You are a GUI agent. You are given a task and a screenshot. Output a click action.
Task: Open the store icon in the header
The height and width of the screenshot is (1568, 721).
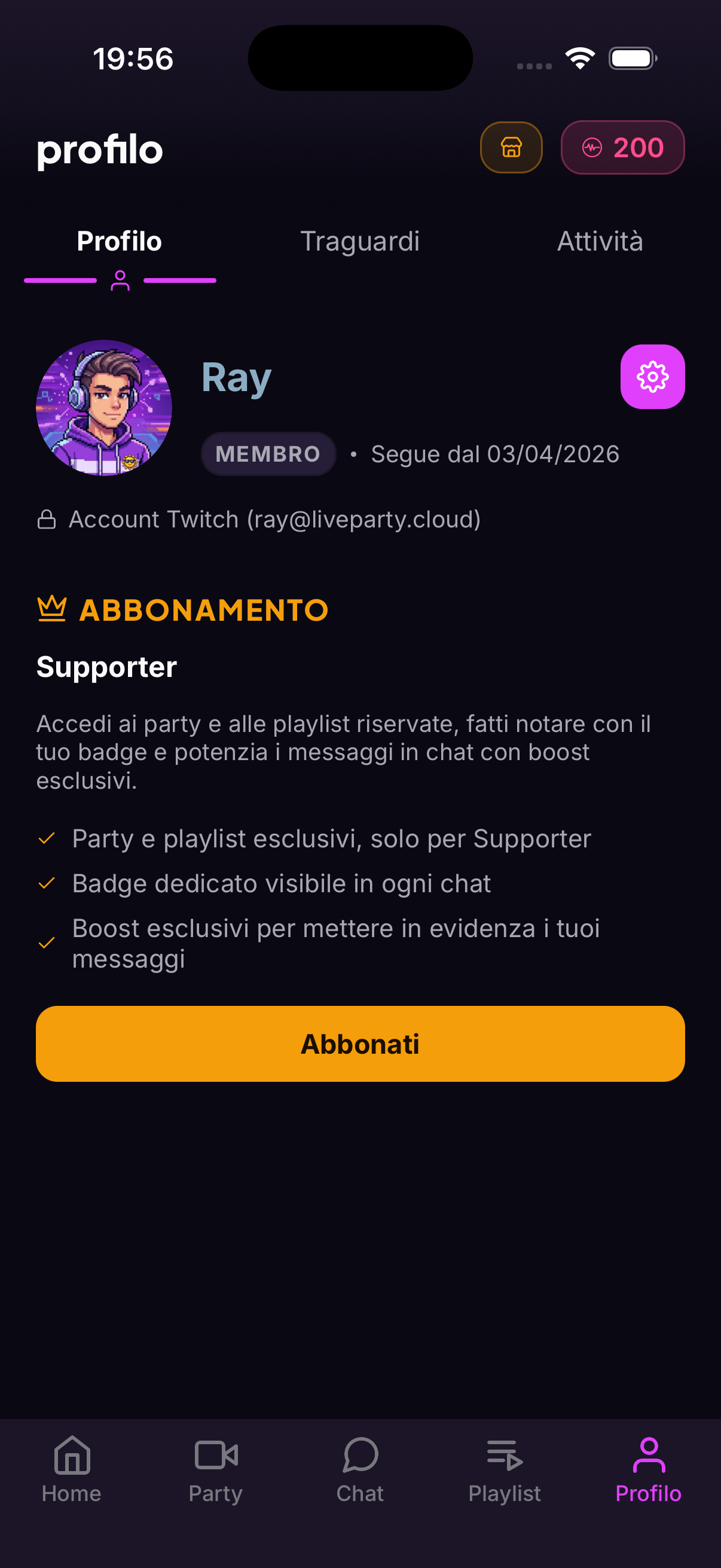[511, 147]
